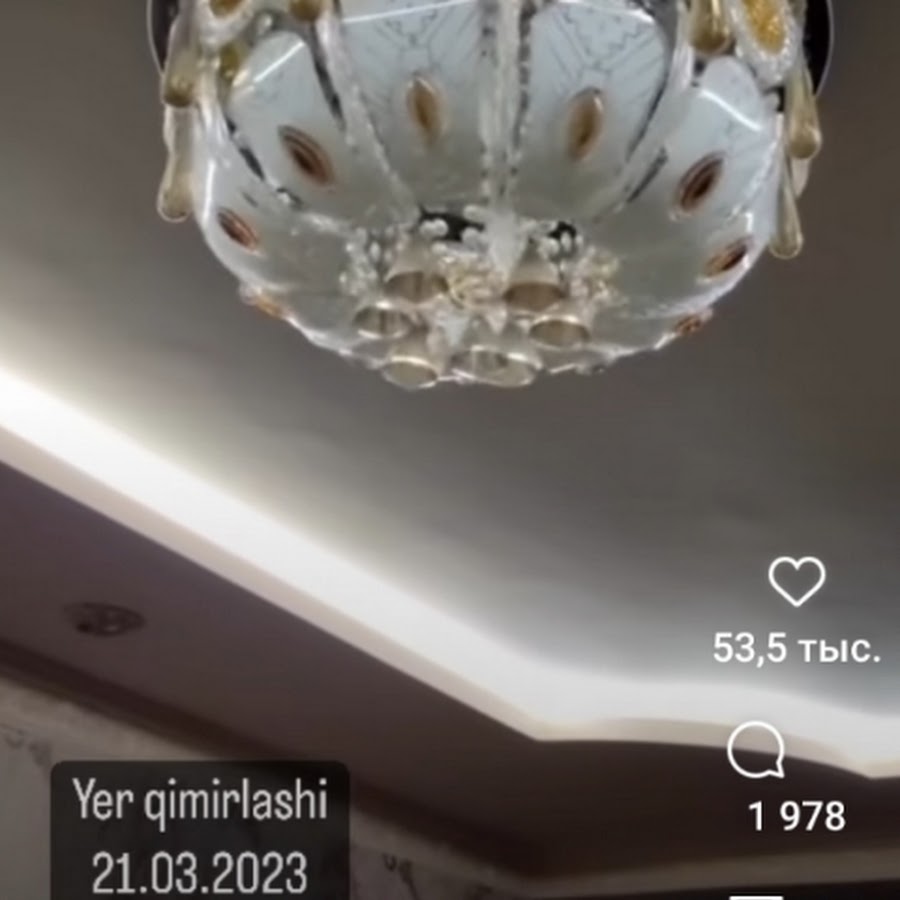Screen dimensions: 900x900
Task: Like this reel with the heart icon
Action: [x=796, y=582]
